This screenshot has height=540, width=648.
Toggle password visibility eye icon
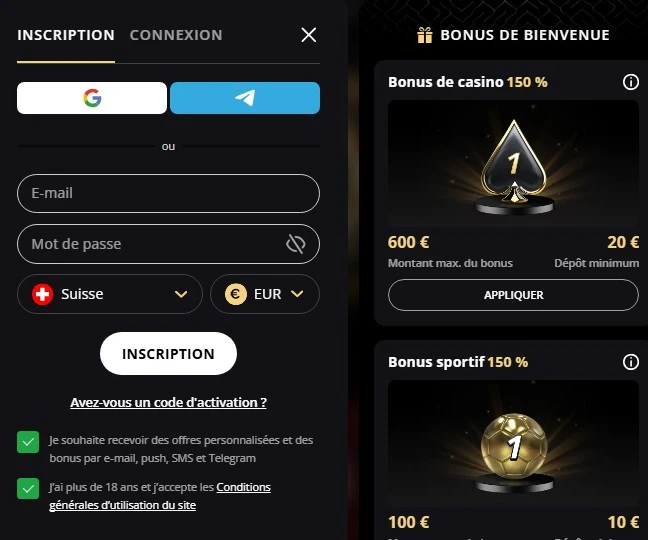coord(295,244)
